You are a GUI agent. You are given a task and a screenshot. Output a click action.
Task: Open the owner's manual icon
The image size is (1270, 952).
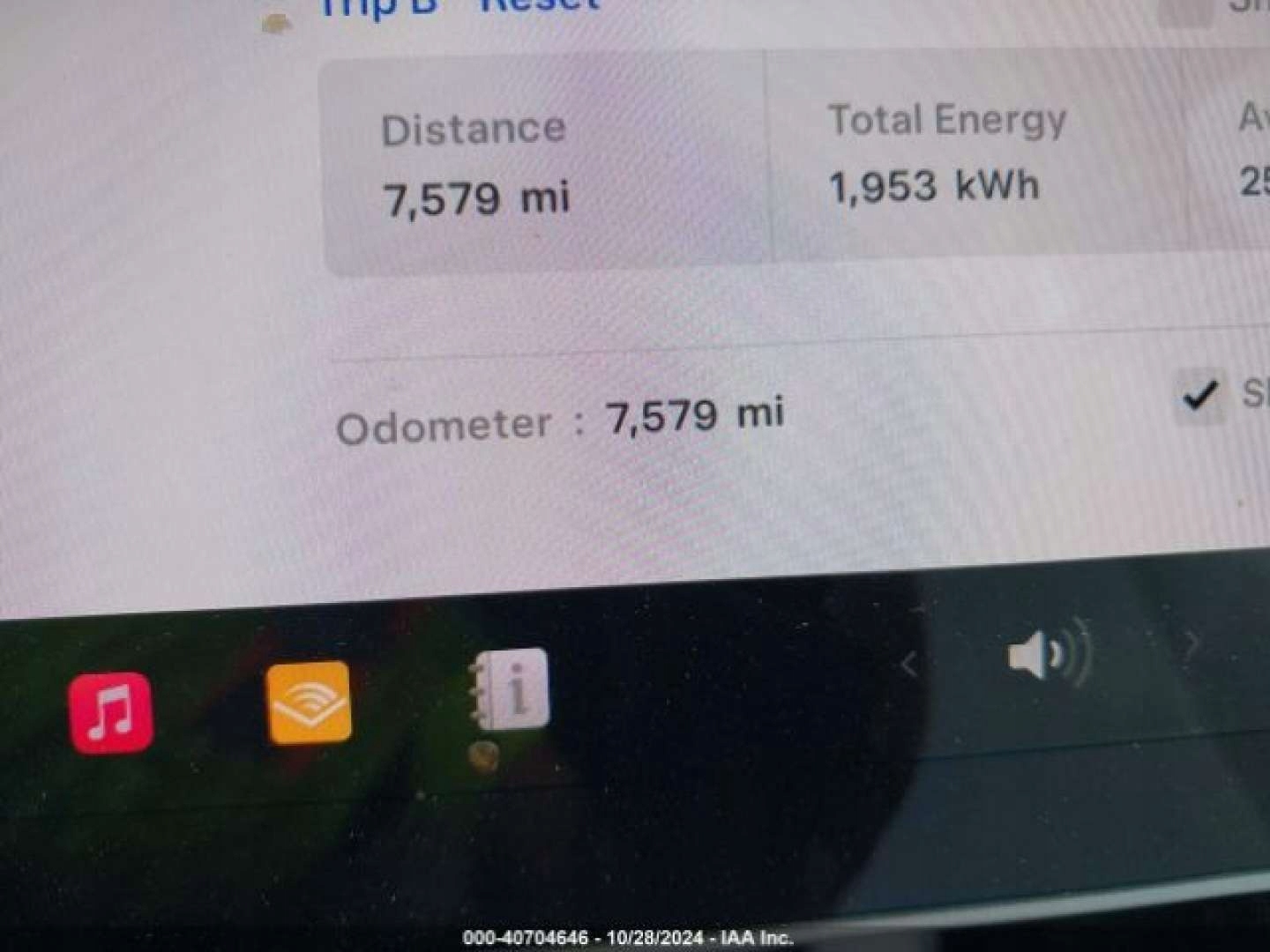click(x=510, y=689)
